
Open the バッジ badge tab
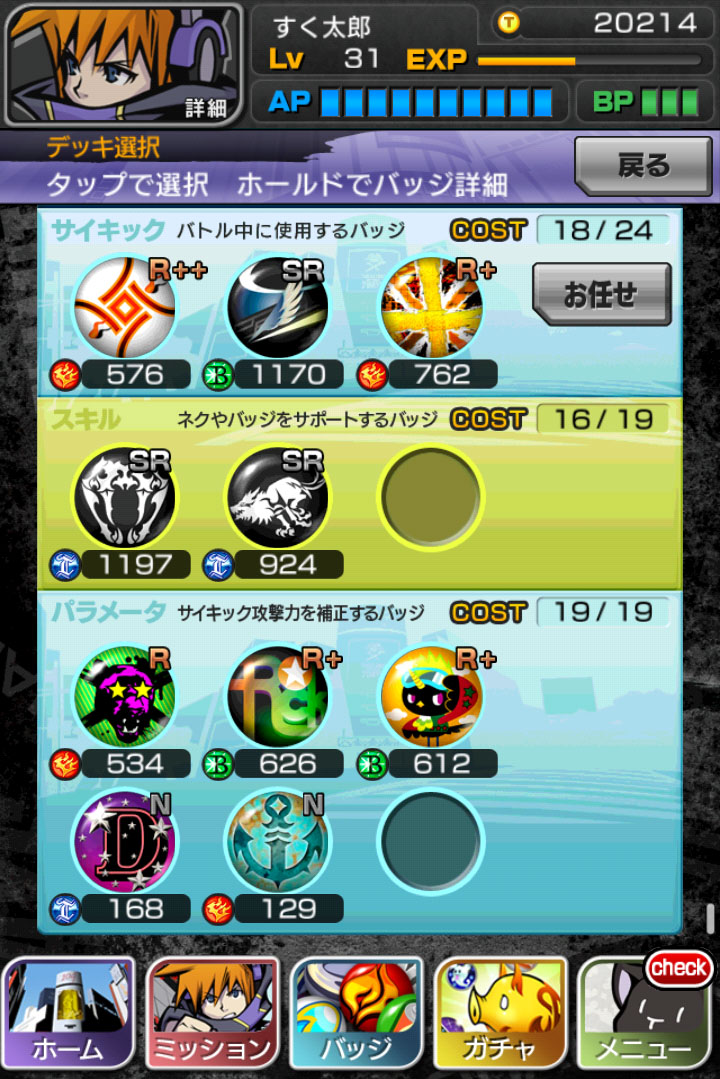coord(357,1012)
